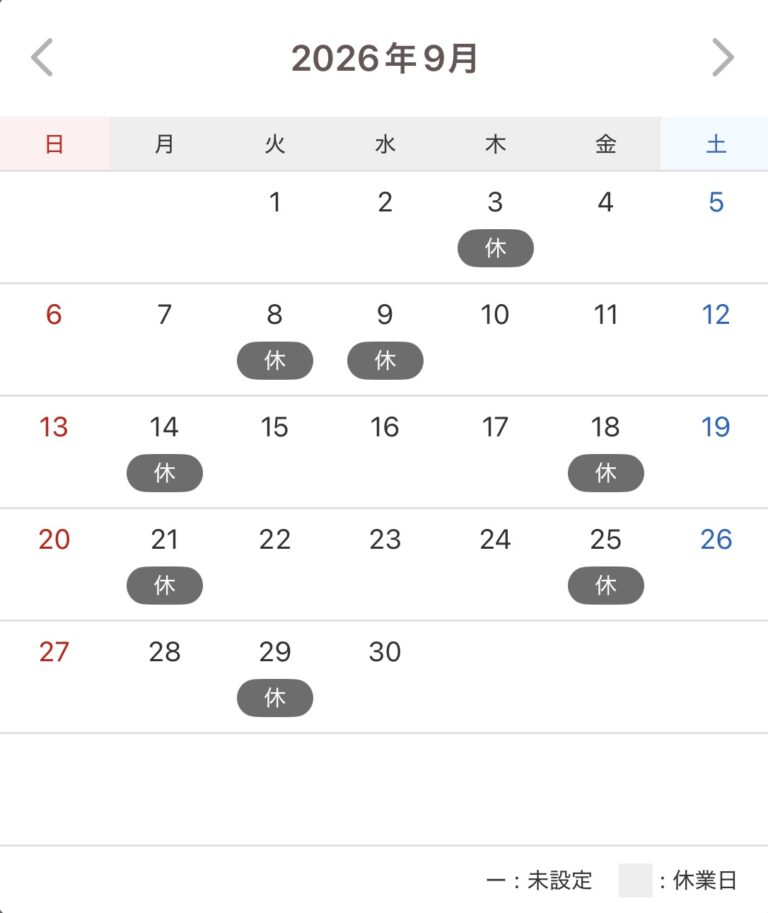
Task: Select the 10th on the calendar
Action: click(x=495, y=339)
